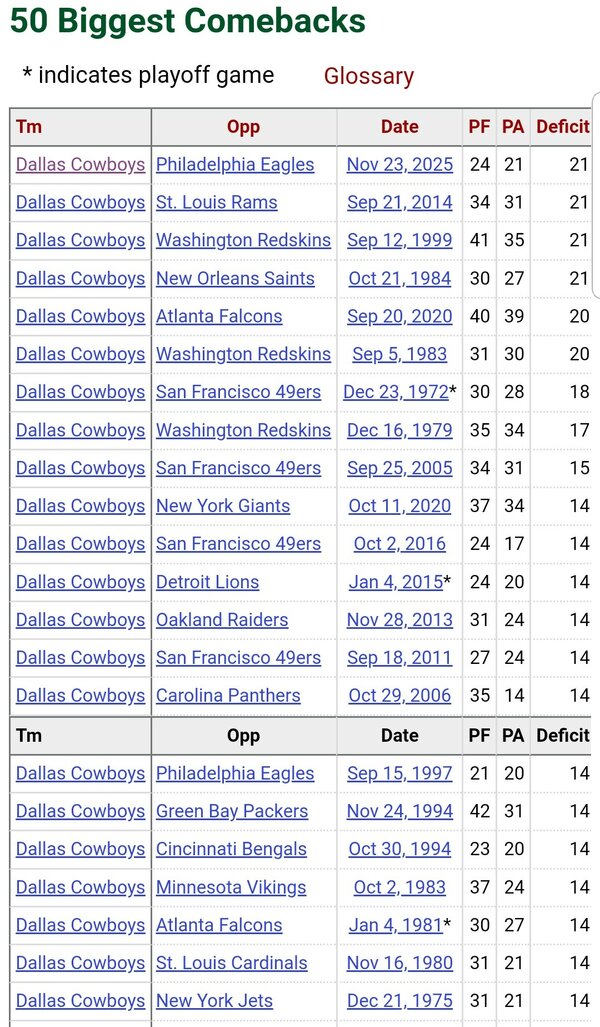View the Nov 23, 2025 game boxscore
The image size is (600, 1027).
(x=399, y=165)
